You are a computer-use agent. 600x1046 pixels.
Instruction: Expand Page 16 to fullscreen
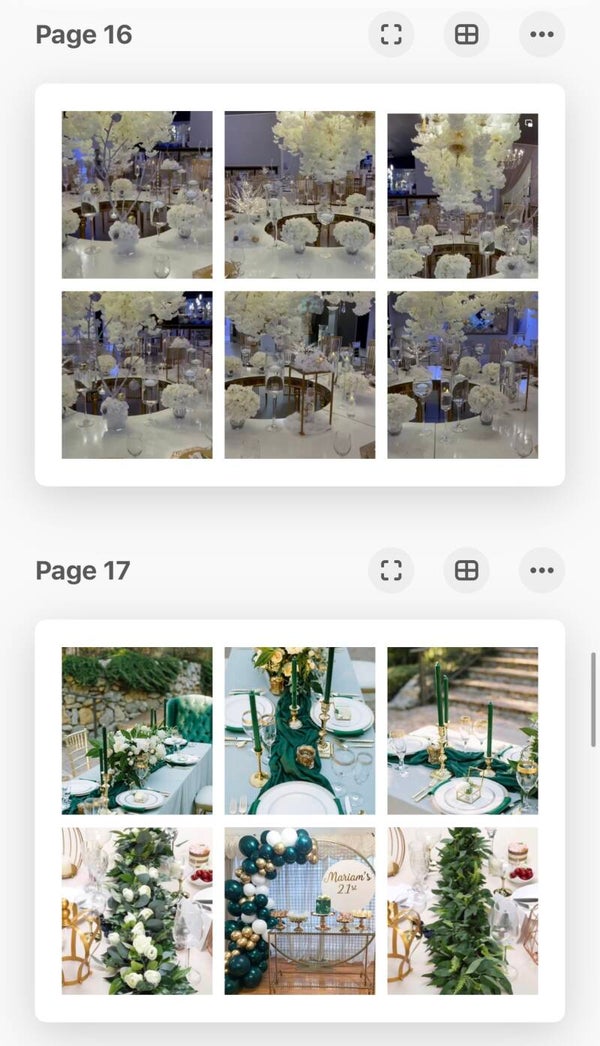coord(391,35)
